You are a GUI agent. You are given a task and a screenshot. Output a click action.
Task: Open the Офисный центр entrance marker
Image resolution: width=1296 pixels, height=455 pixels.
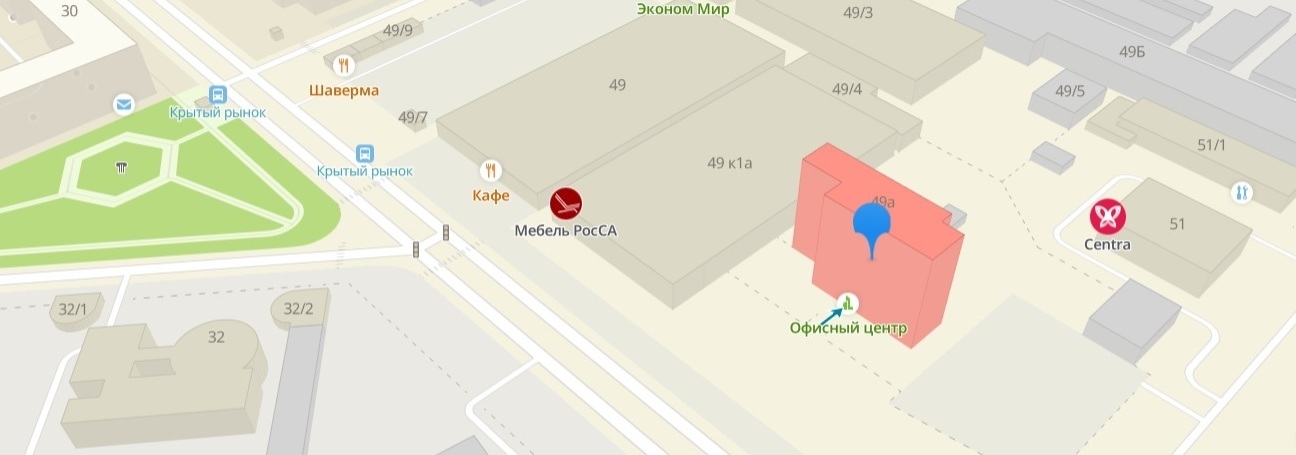(849, 303)
